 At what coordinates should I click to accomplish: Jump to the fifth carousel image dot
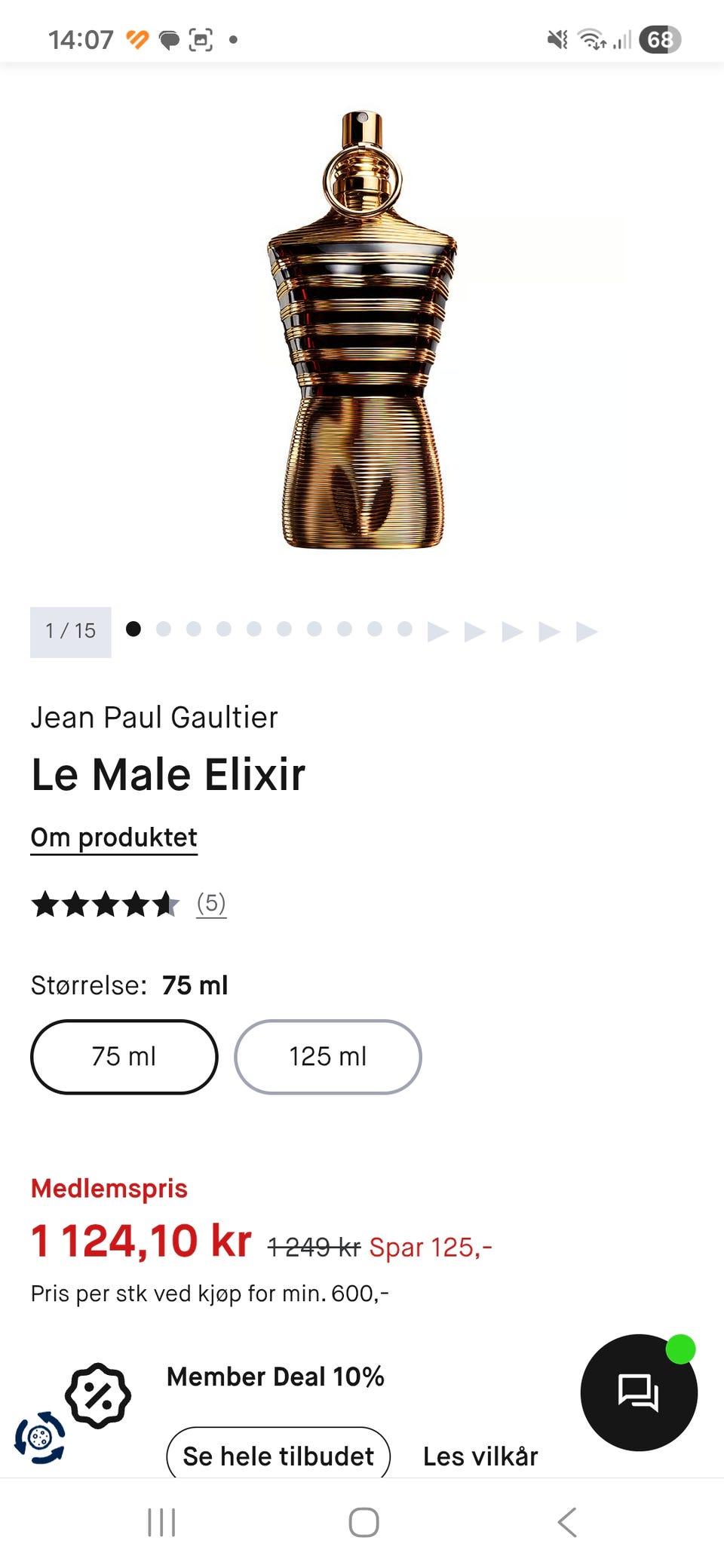point(254,630)
